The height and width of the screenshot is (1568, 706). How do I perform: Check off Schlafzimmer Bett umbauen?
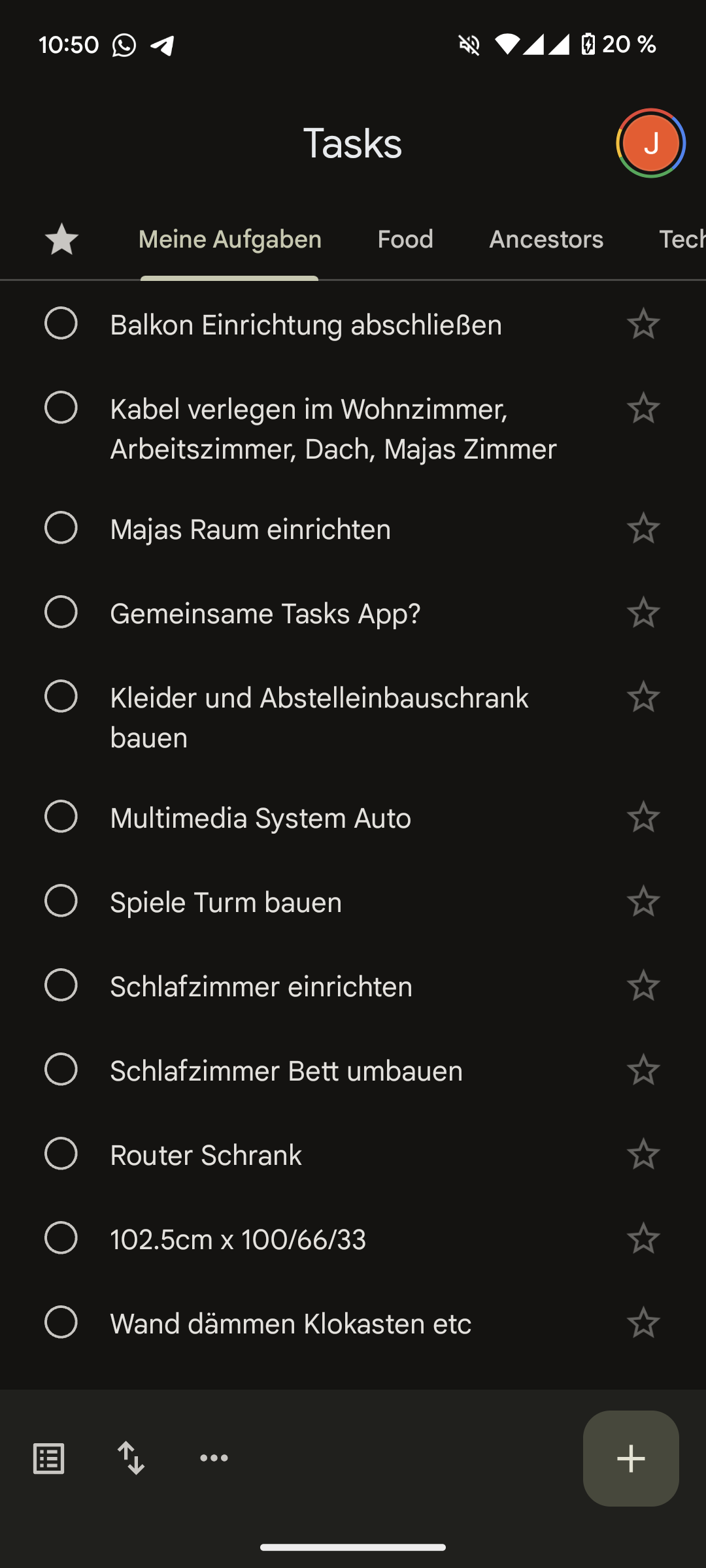pyautogui.click(x=61, y=1070)
